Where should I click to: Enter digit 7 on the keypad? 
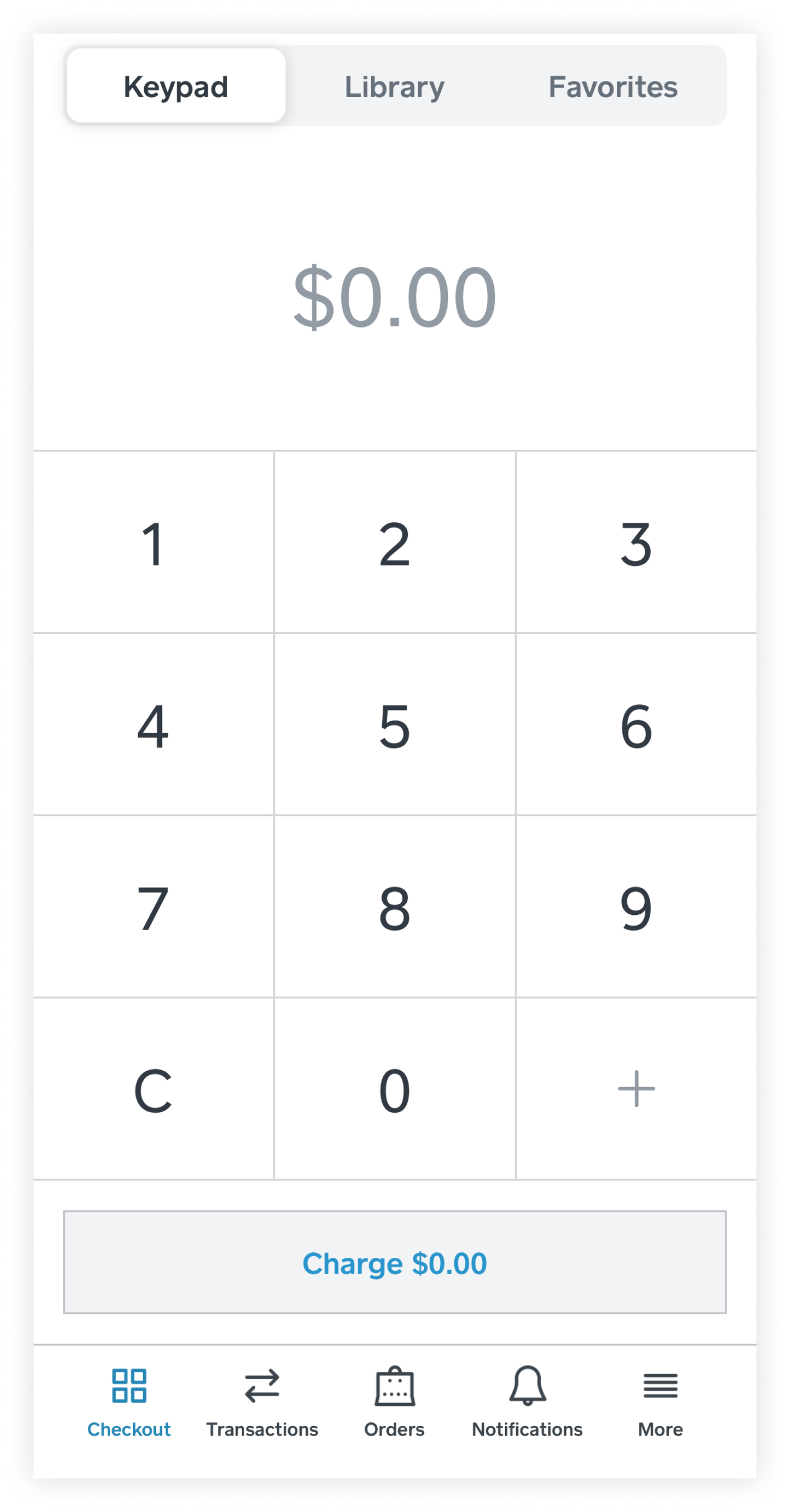[x=153, y=907]
